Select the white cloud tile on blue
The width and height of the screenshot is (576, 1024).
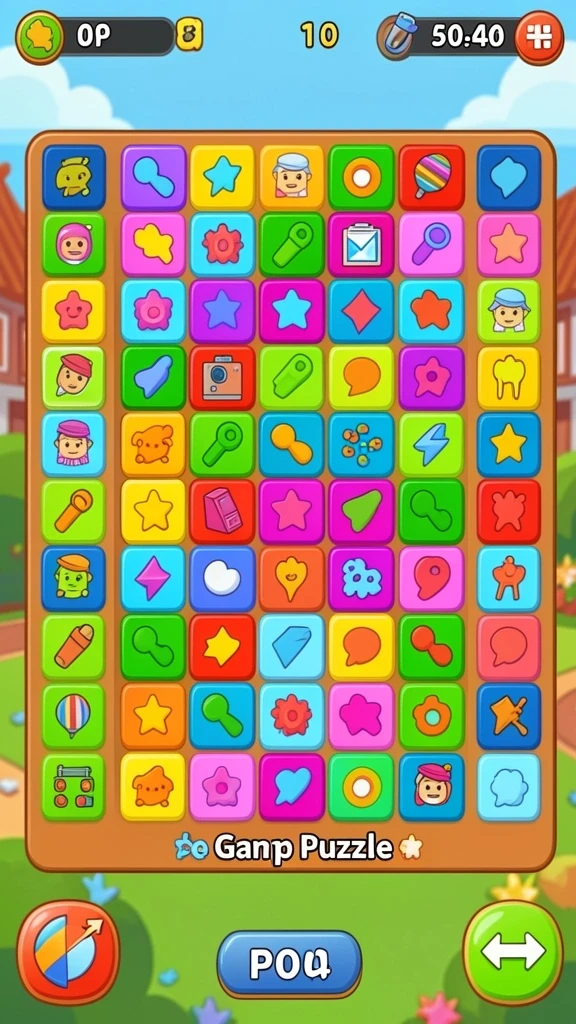point(222,579)
